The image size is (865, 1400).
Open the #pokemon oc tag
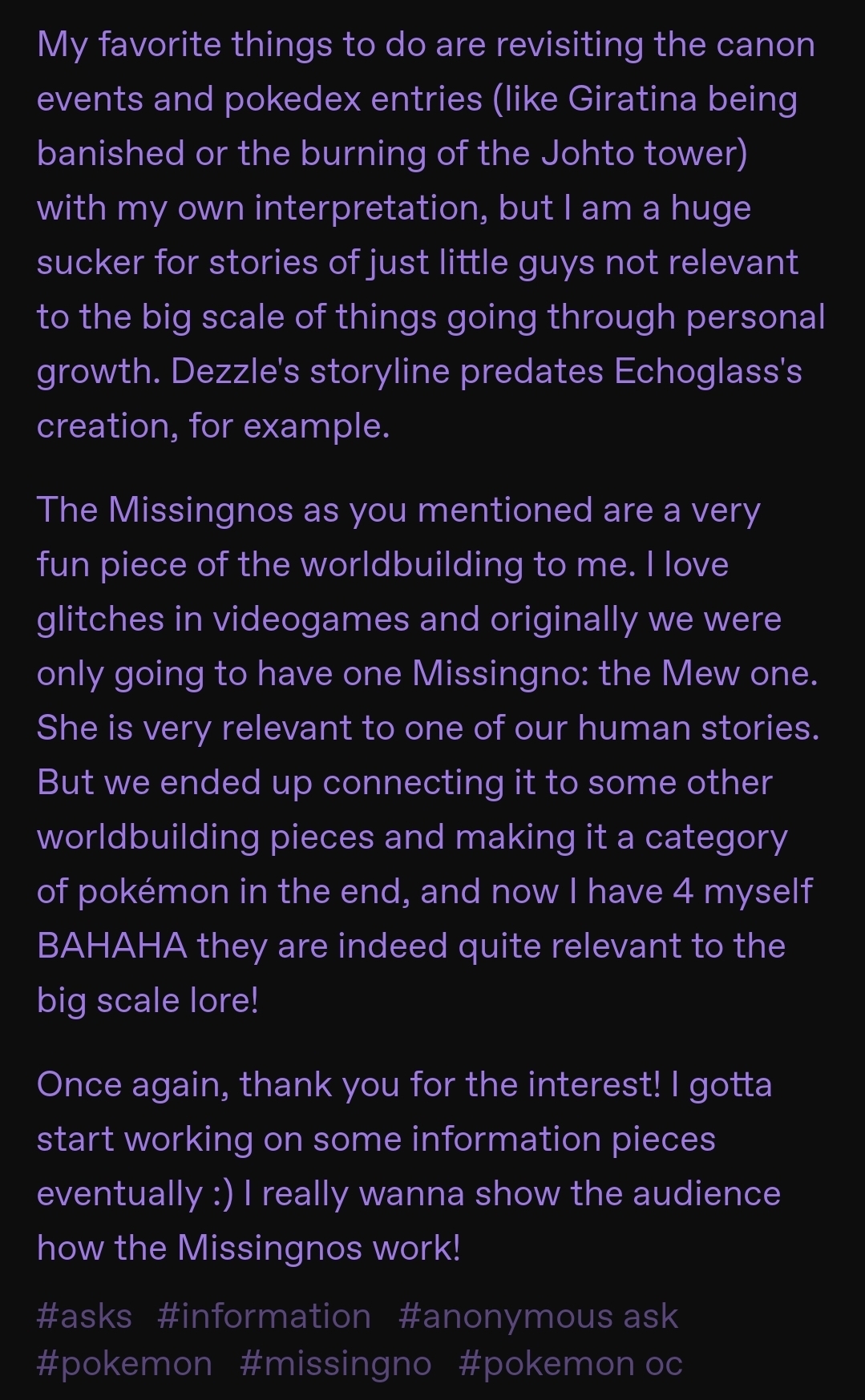coord(570,1363)
